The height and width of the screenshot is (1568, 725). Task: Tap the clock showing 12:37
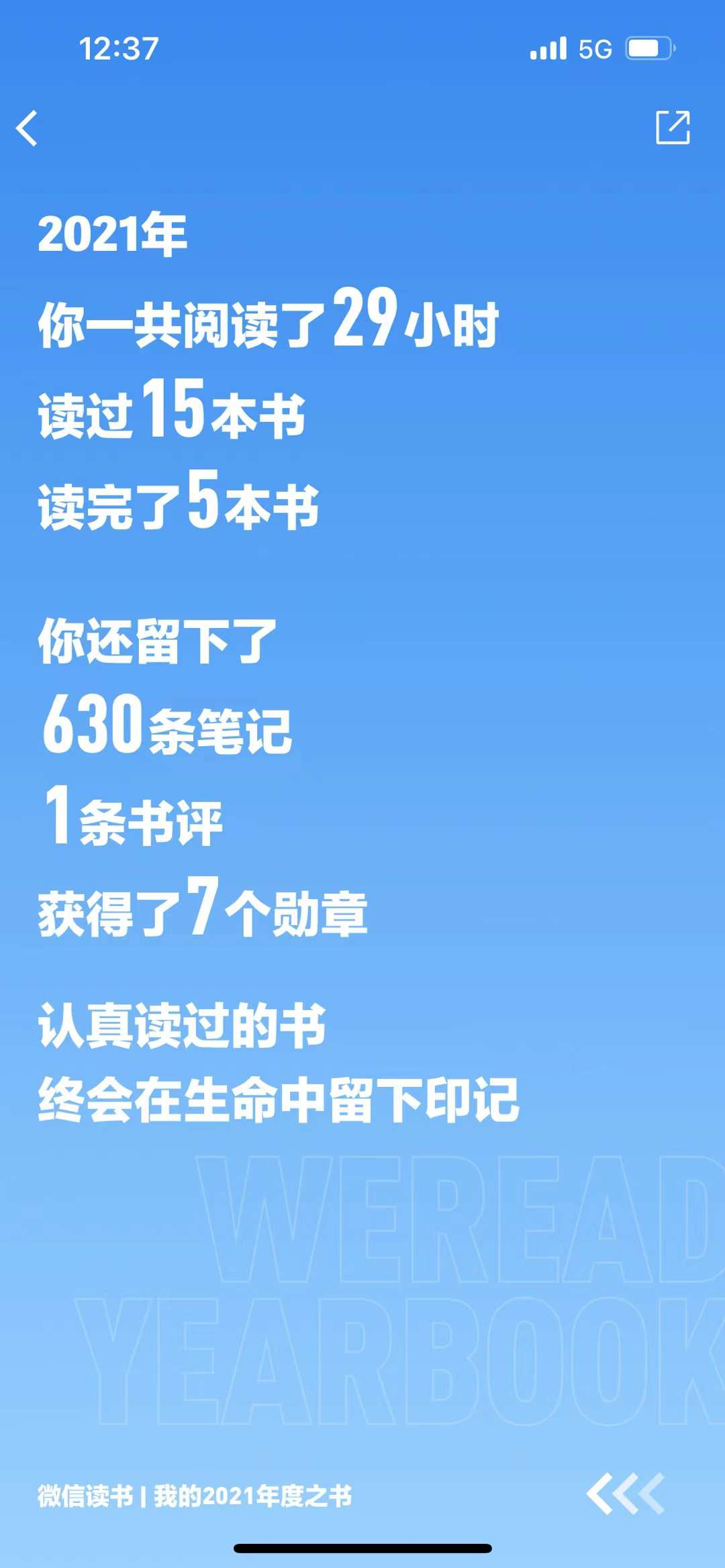pyautogui.click(x=118, y=47)
